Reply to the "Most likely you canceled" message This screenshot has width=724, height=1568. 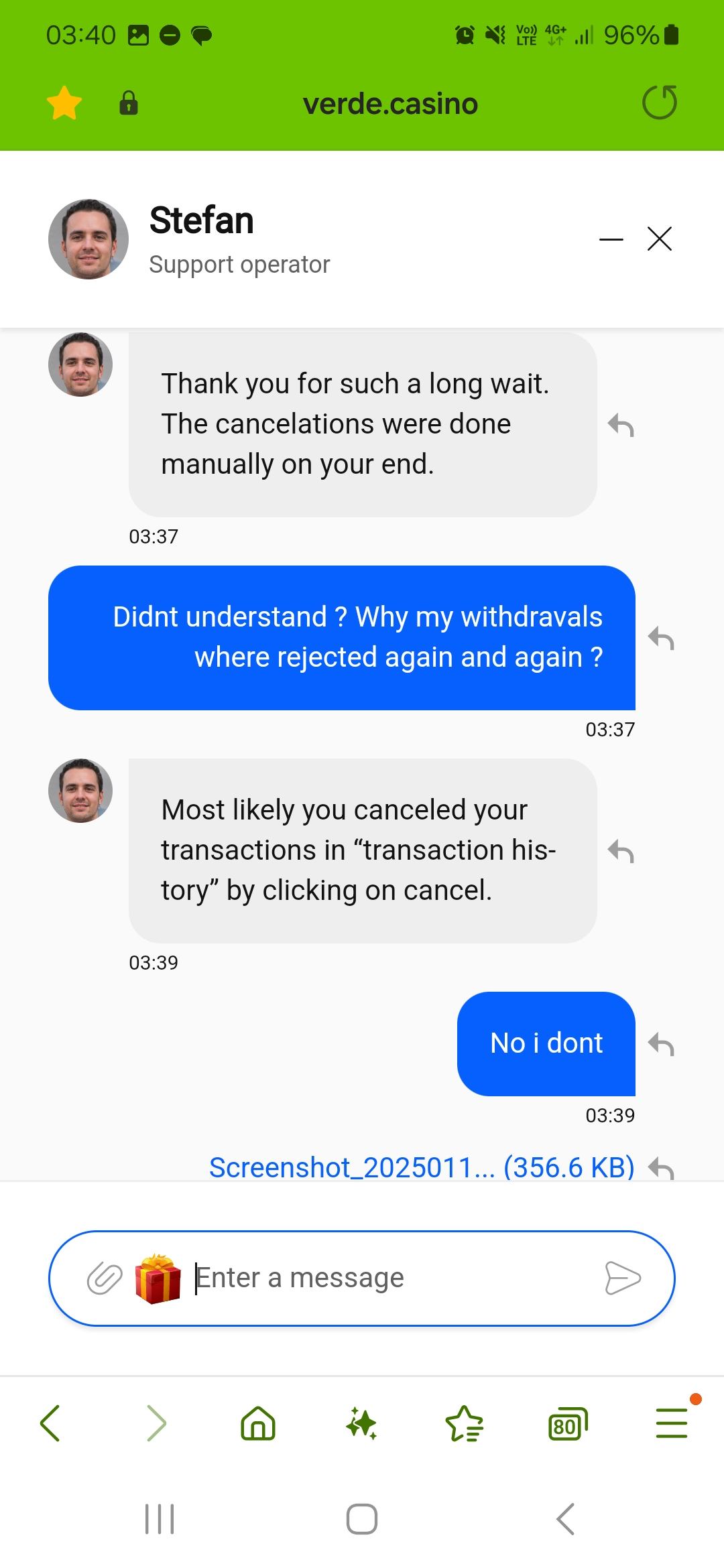[x=621, y=851]
